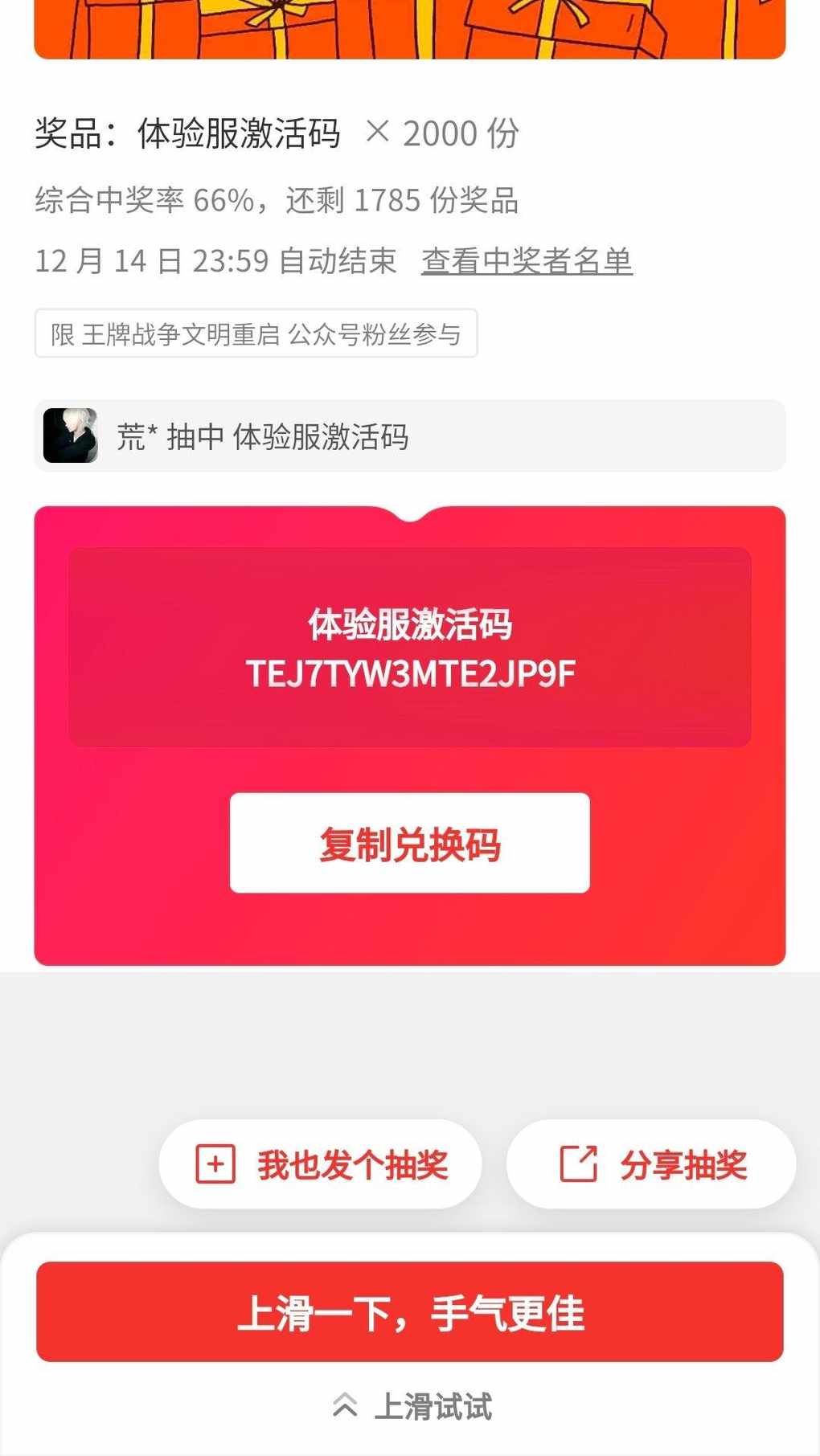Viewport: 820px width, 1456px height.
Task: Tap 我也发个抽奖 to create a lottery
Action: point(321,1164)
